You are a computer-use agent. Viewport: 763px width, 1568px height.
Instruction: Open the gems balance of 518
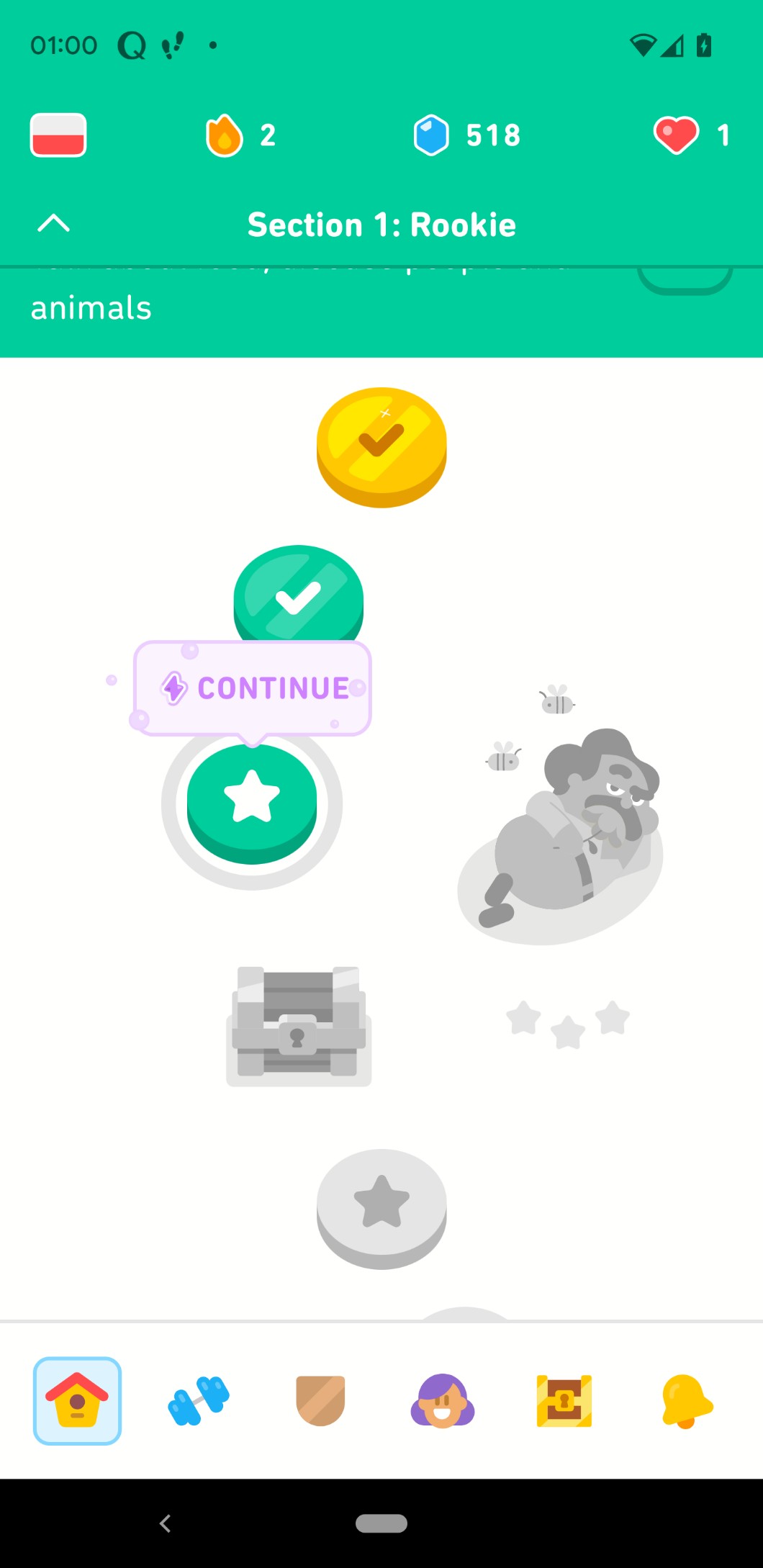466,135
